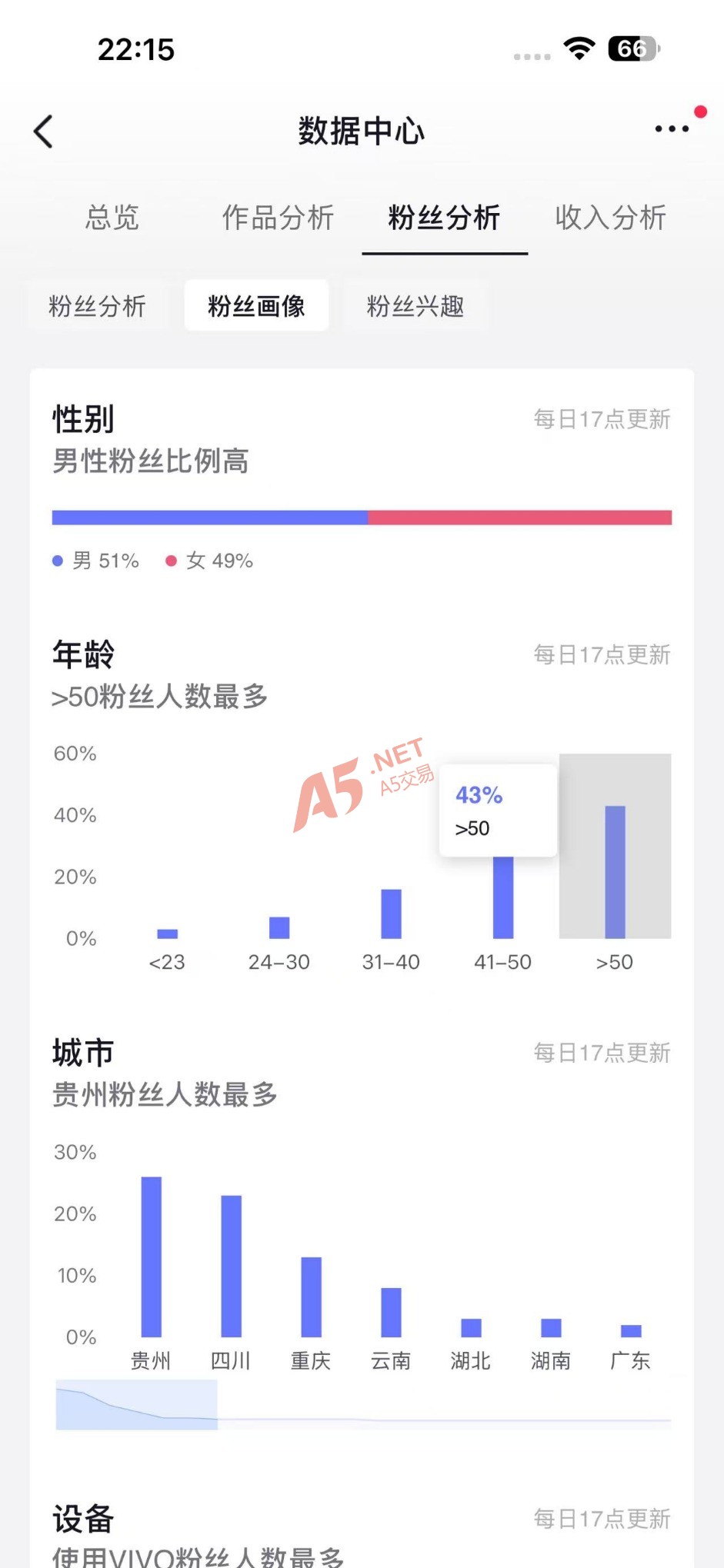Tap the 41-50 age bar
Screen dimensions: 724x1568
[x=503, y=897]
